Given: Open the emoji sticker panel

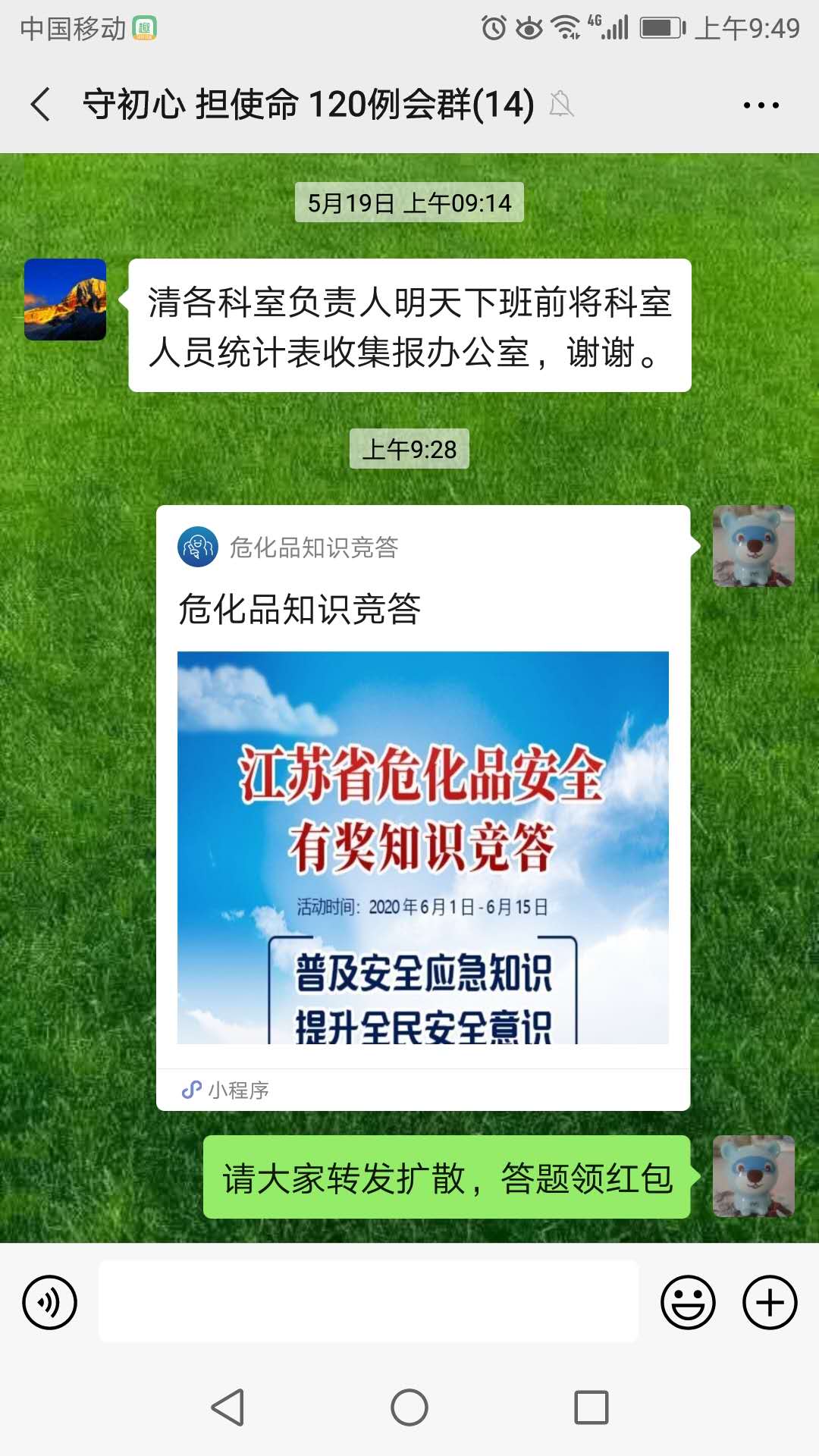Looking at the screenshot, I should click(x=688, y=1302).
